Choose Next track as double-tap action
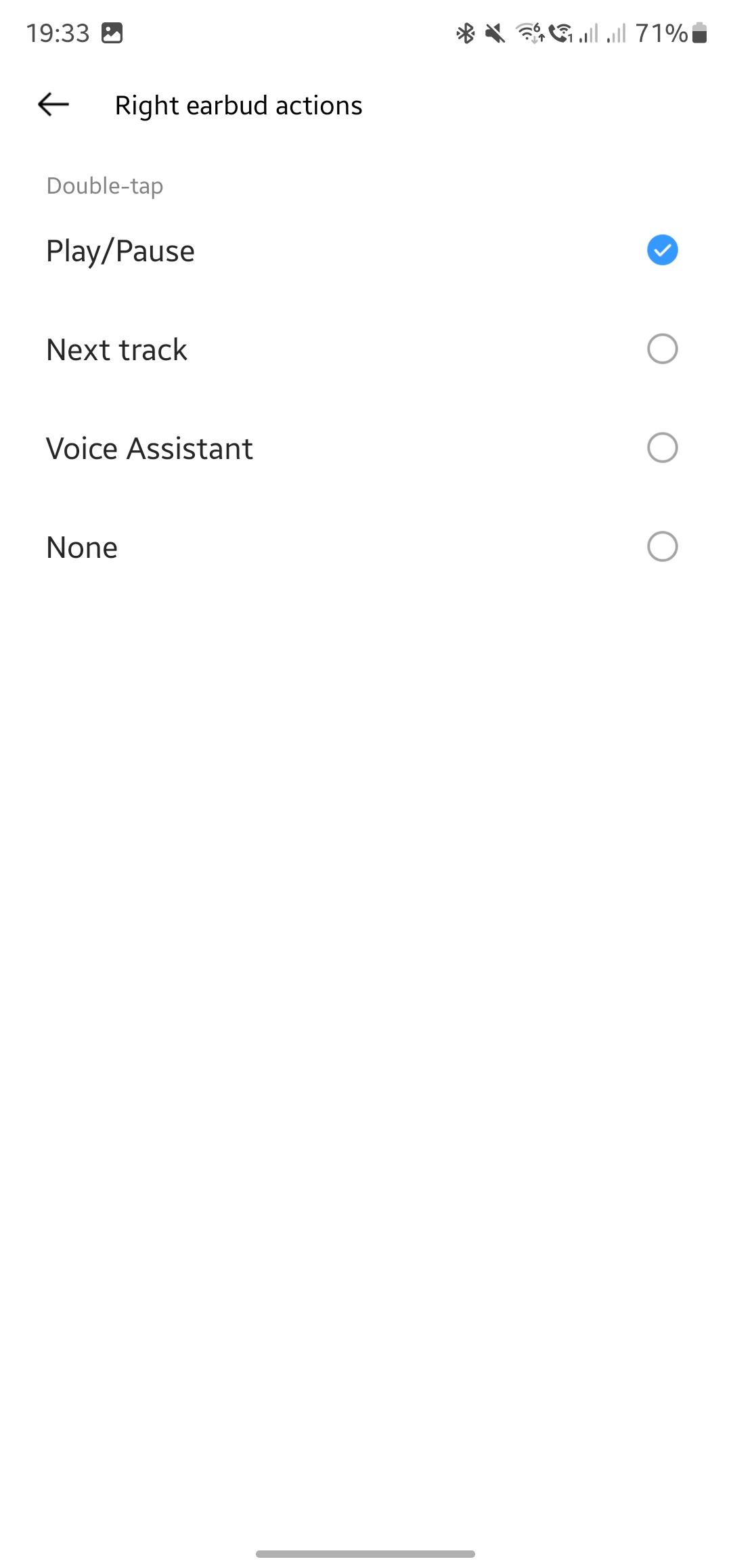This screenshot has height=1568, width=731. [365, 349]
